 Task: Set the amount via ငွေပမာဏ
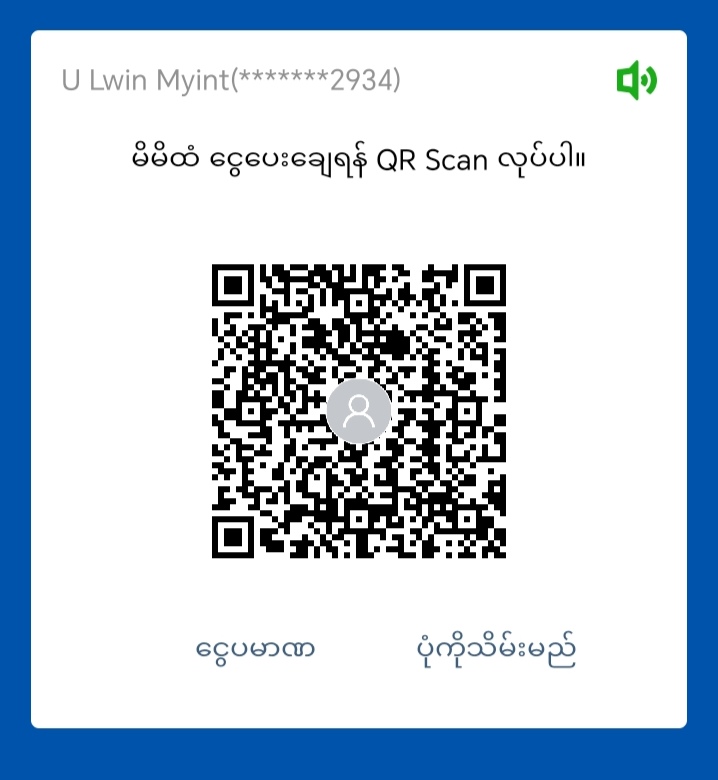click(x=256, y=649)
